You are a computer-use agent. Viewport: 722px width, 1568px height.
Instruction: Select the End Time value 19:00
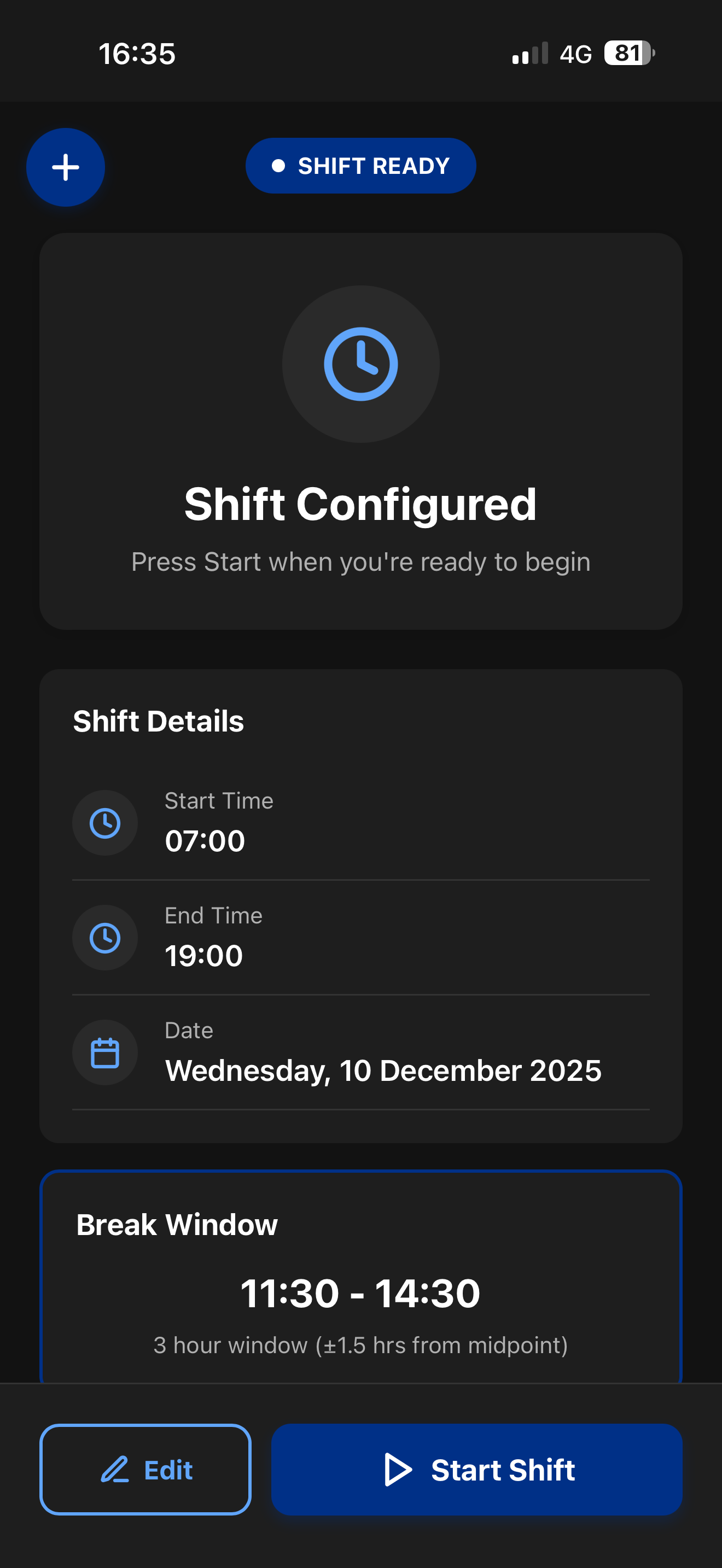coord(204,955)
